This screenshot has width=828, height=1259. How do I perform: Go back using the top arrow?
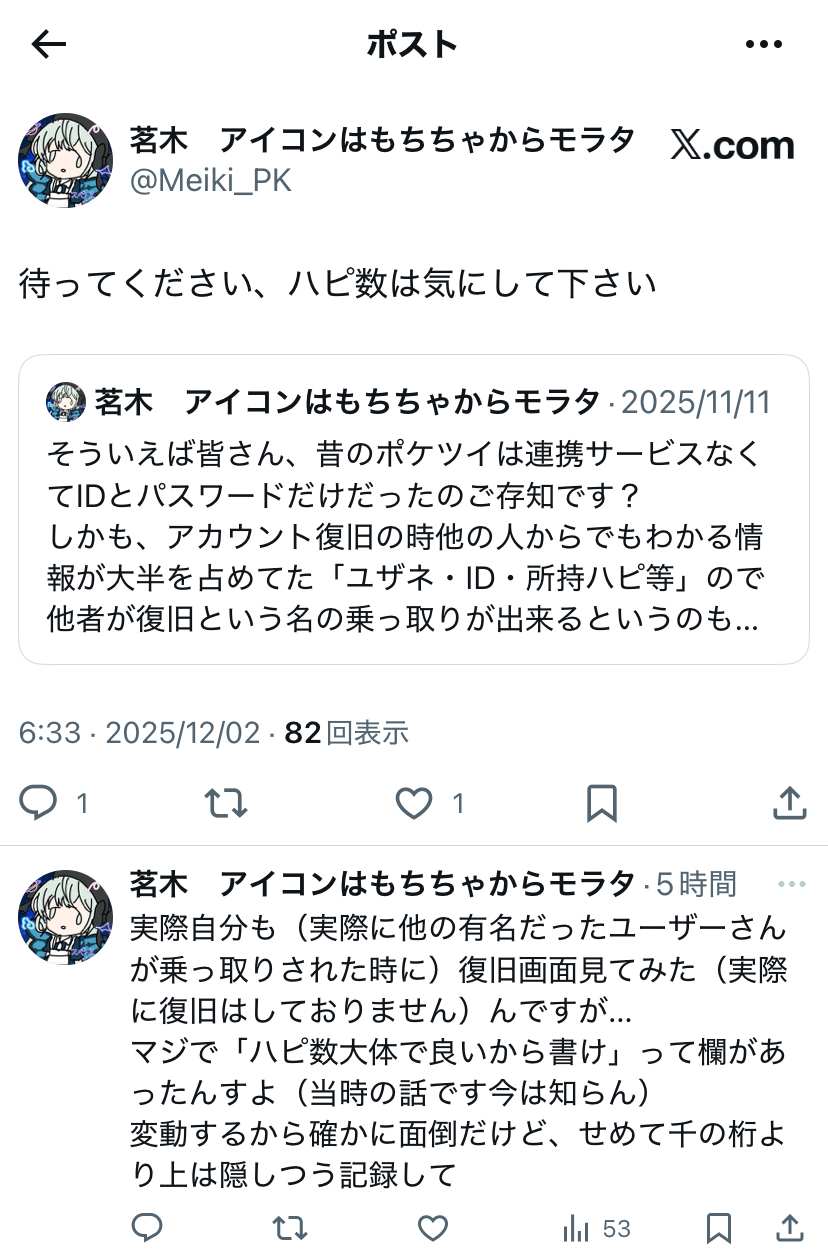(x=49, y=44)
